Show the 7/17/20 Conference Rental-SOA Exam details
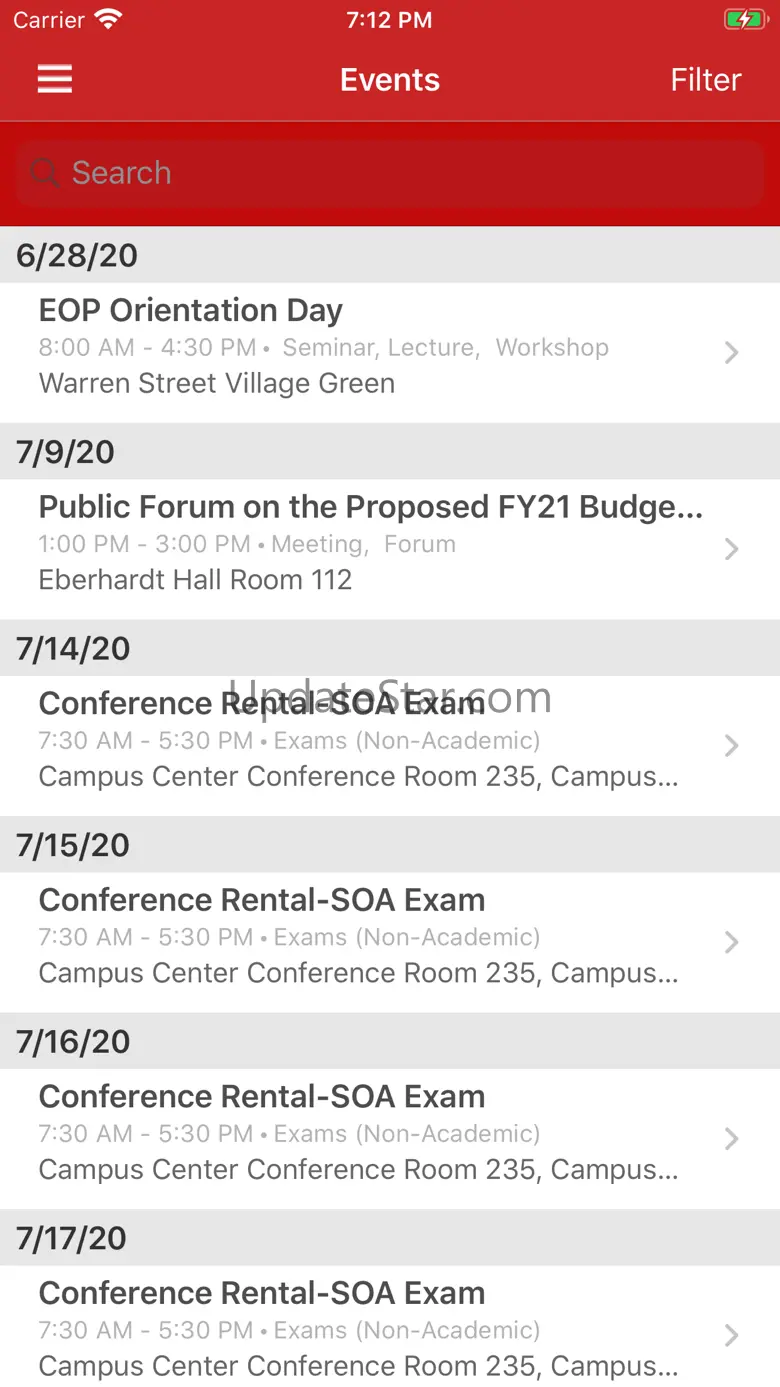The width and height of the screenshot is (780, 1387). point(390,1328)
